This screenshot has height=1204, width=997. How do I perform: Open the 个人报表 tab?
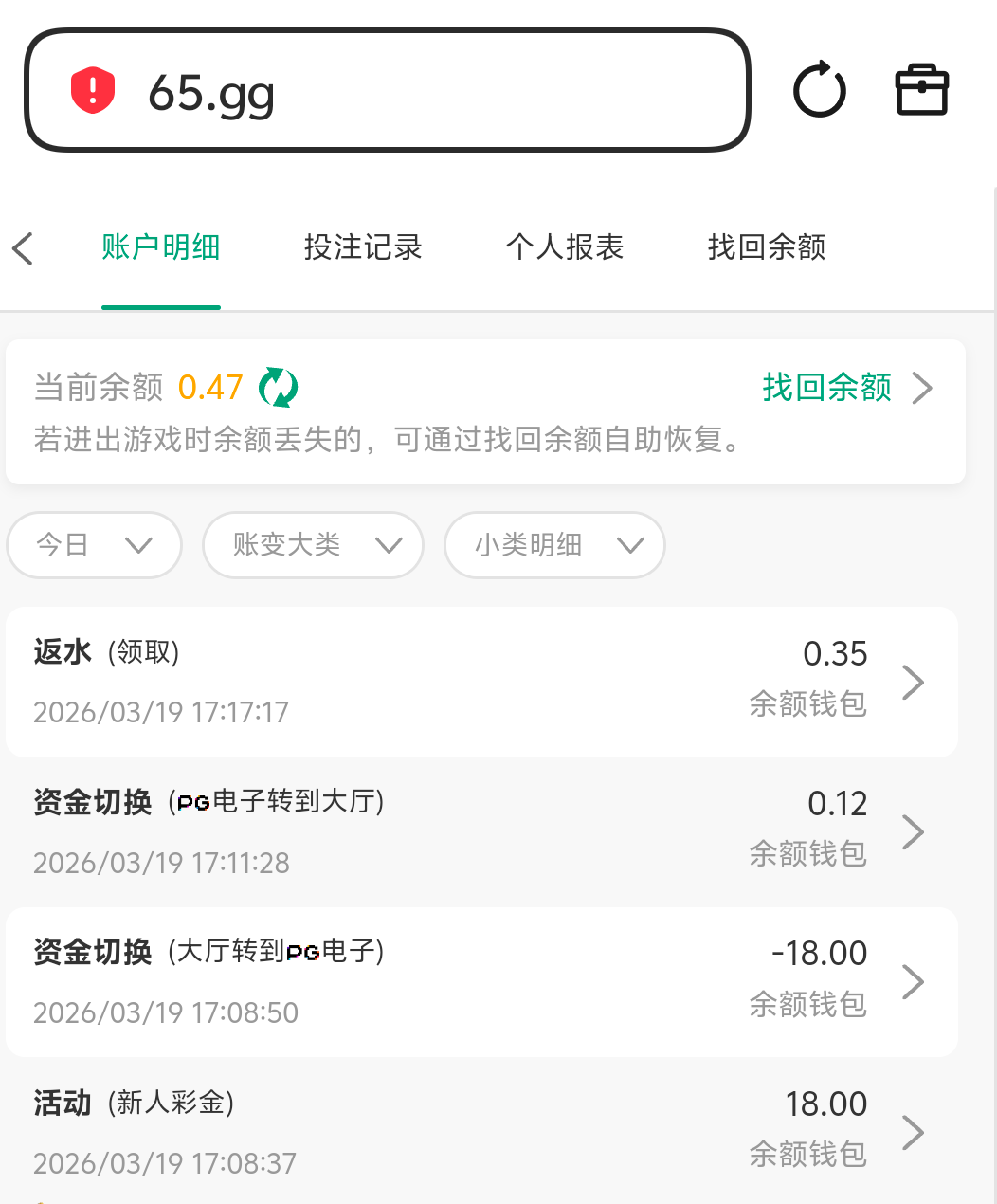click(x=565, y=247)
